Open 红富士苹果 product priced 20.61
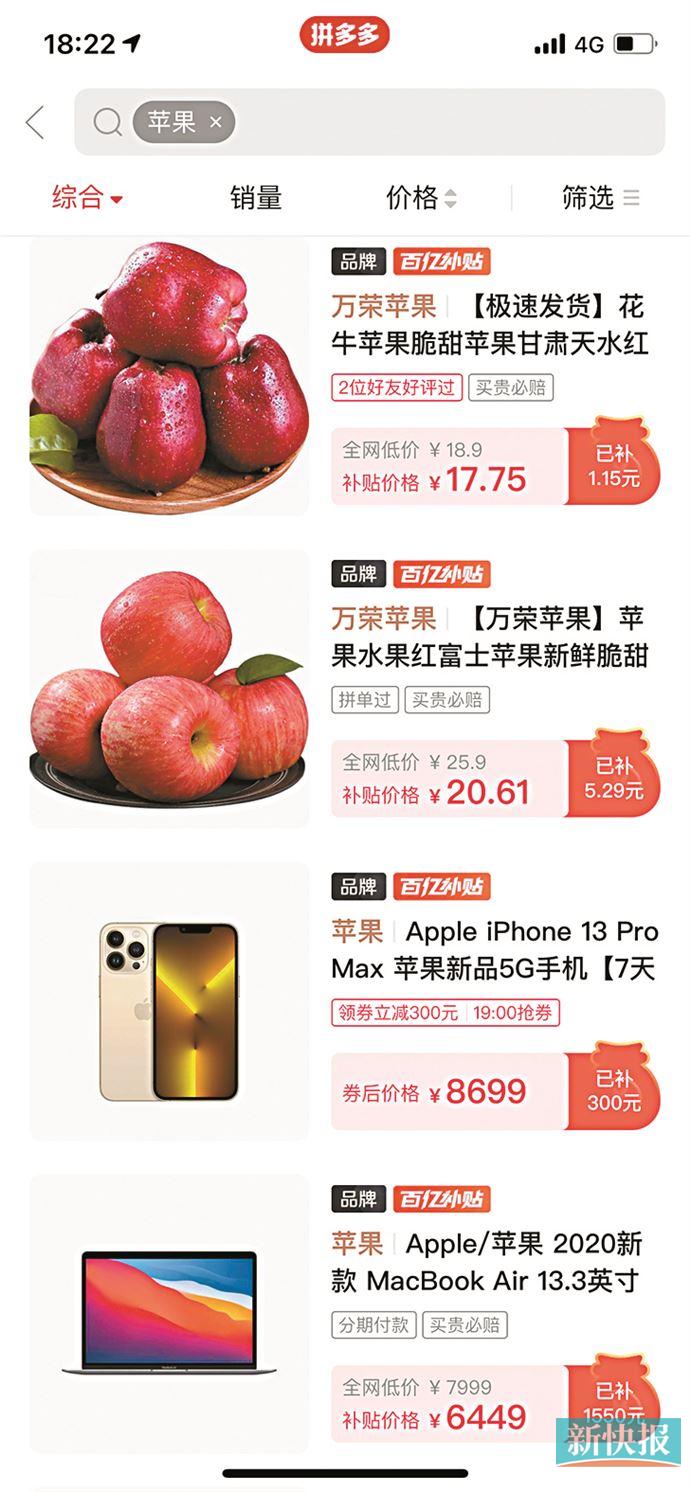The height and width of the screenshot is (1492, 690). point(490,636)
